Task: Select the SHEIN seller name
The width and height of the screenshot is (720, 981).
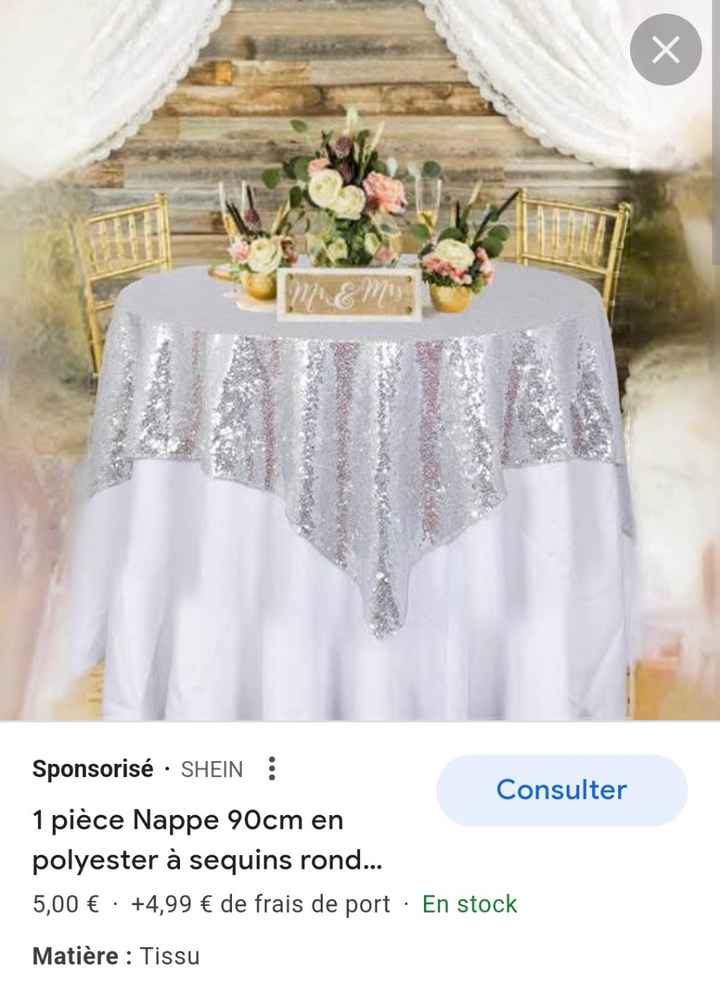Action: [x=212, y=769]
